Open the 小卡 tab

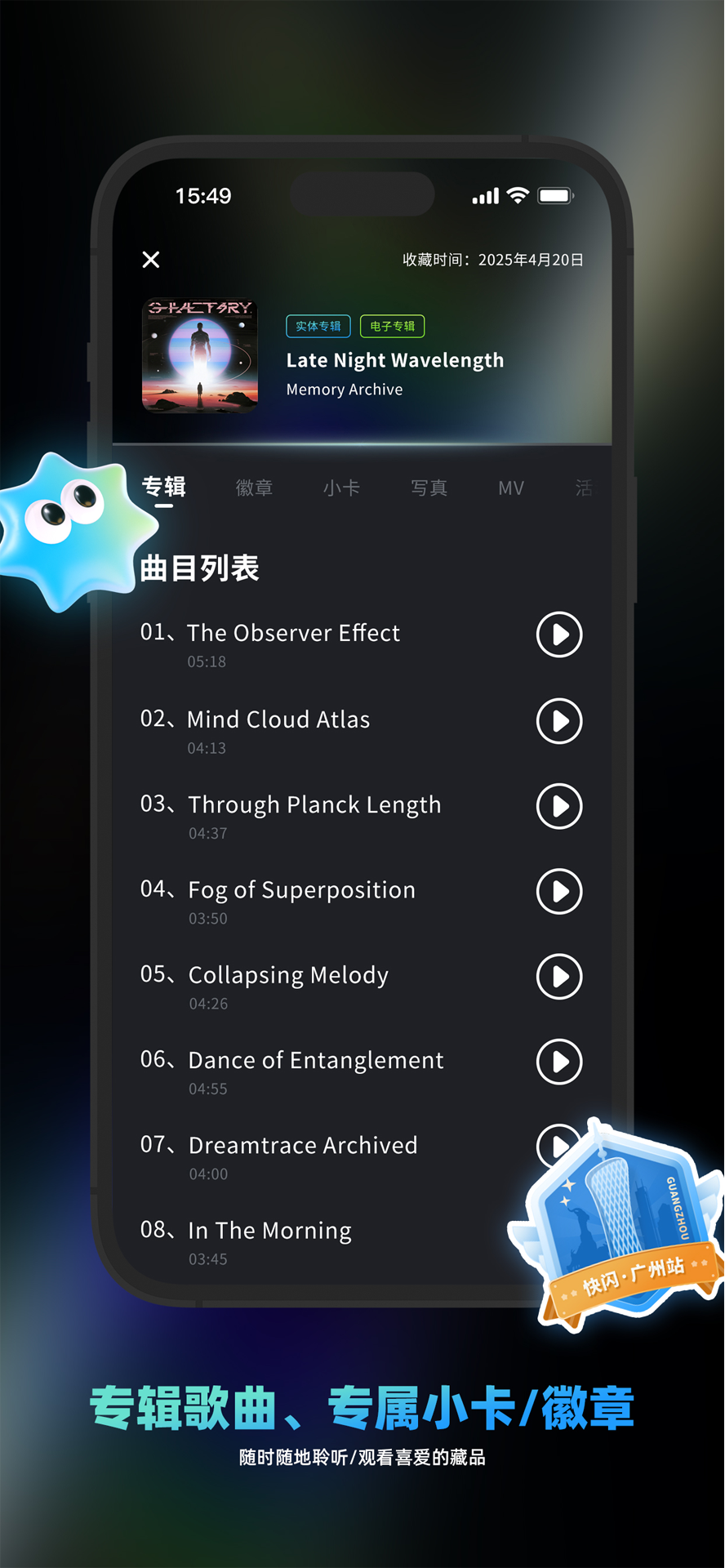(x=342, y=487)
